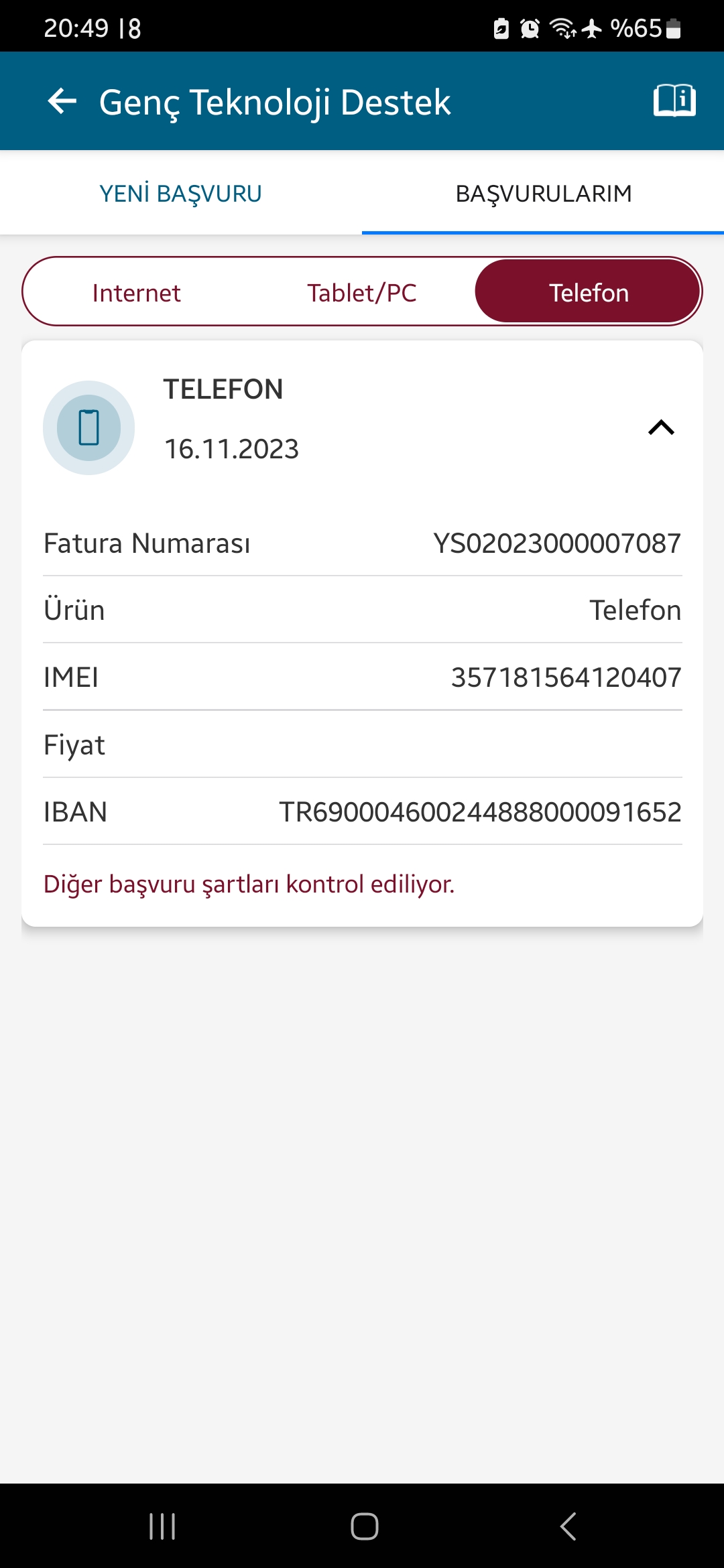724x1568 pixels.
Task: Select the Telefon segment
Action: [588, 293]
